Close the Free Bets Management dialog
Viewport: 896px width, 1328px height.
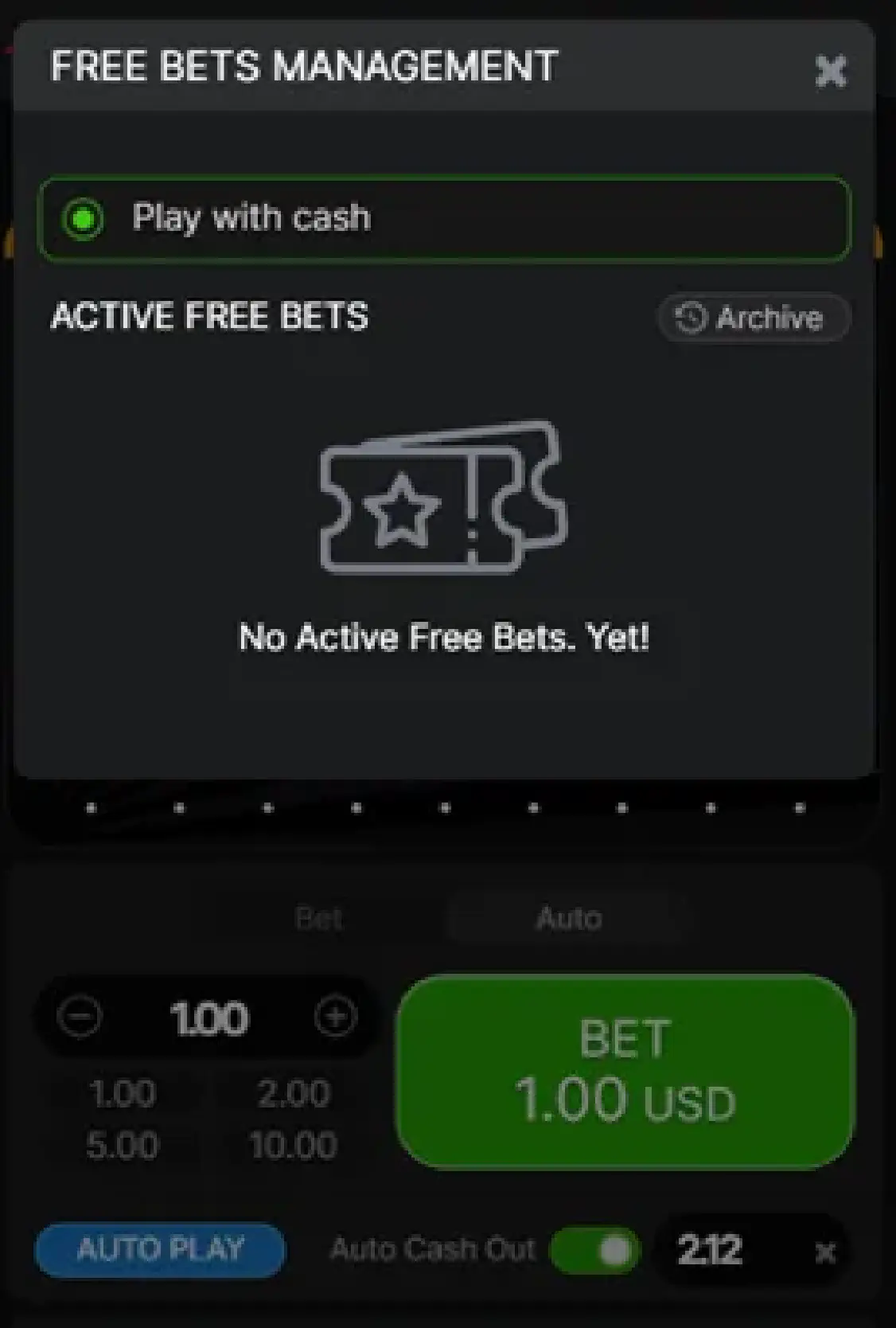pyautogui.click(x=830, y=72)
